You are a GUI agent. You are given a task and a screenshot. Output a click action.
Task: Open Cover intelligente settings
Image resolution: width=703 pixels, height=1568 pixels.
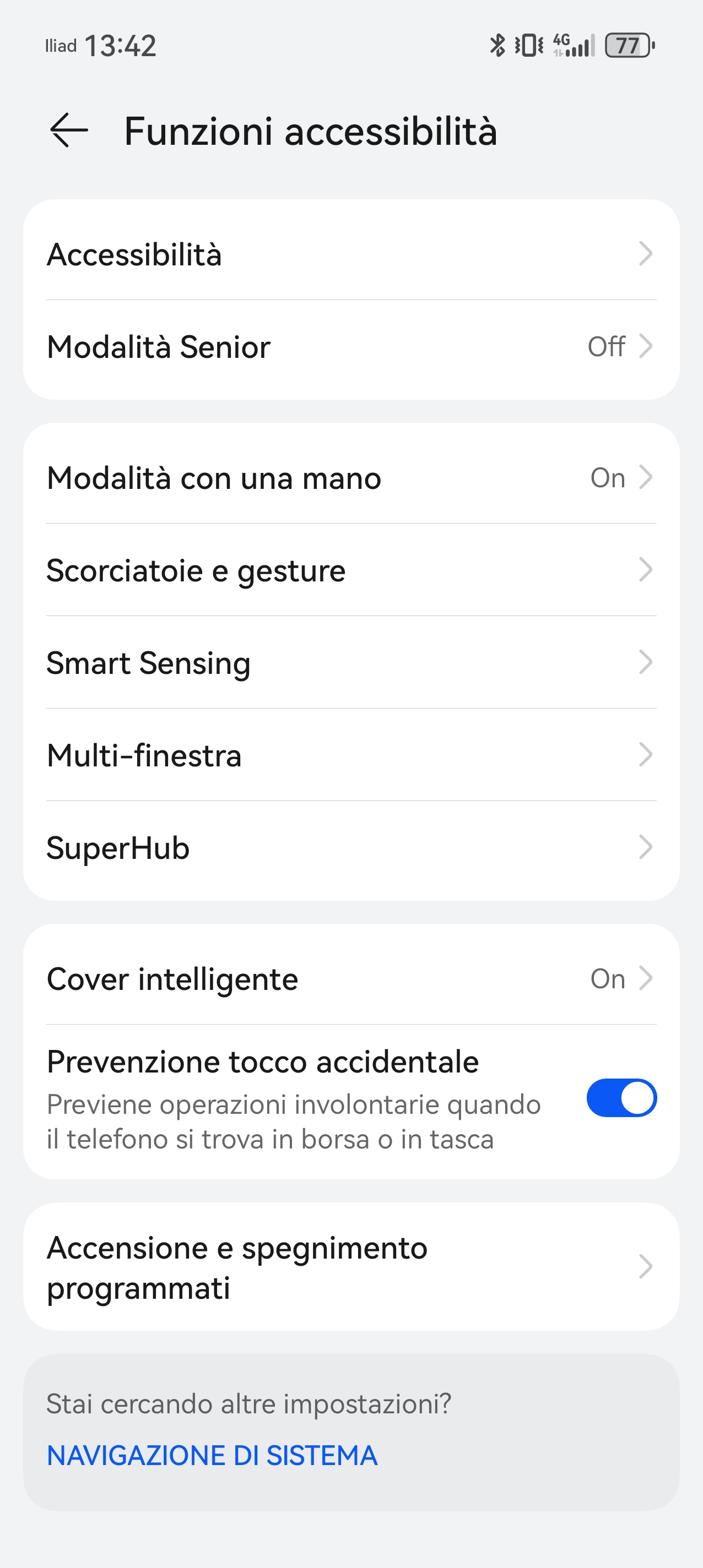click(351, 979)
